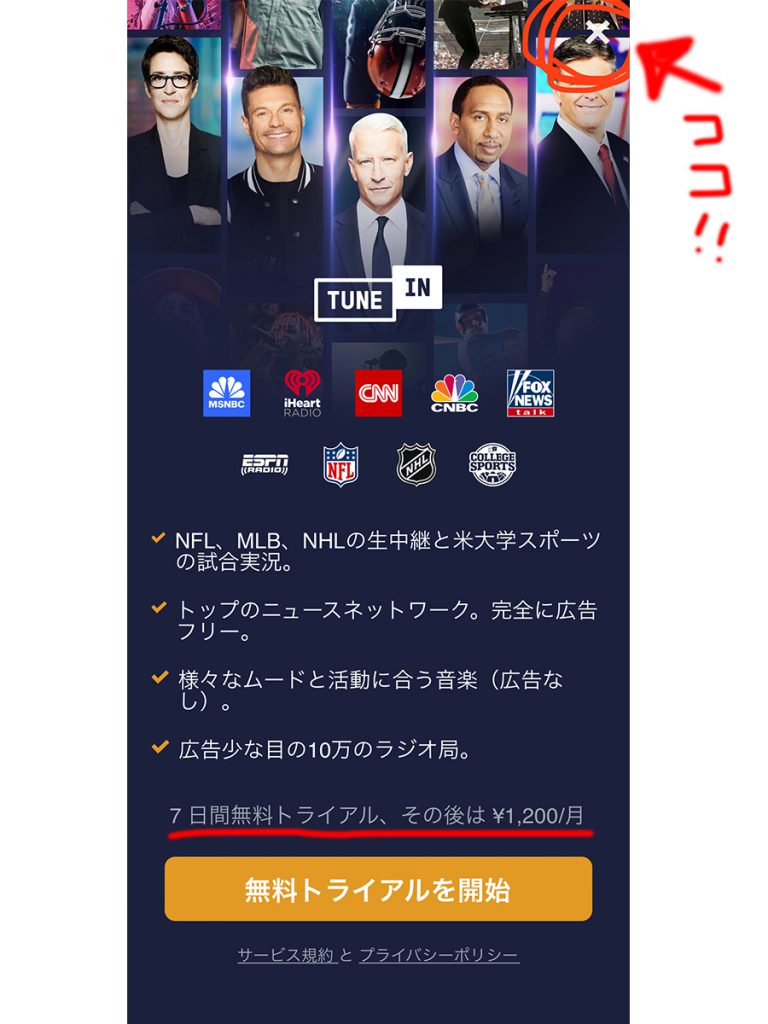Open the プライバシーポリシー link

point(439,955)
